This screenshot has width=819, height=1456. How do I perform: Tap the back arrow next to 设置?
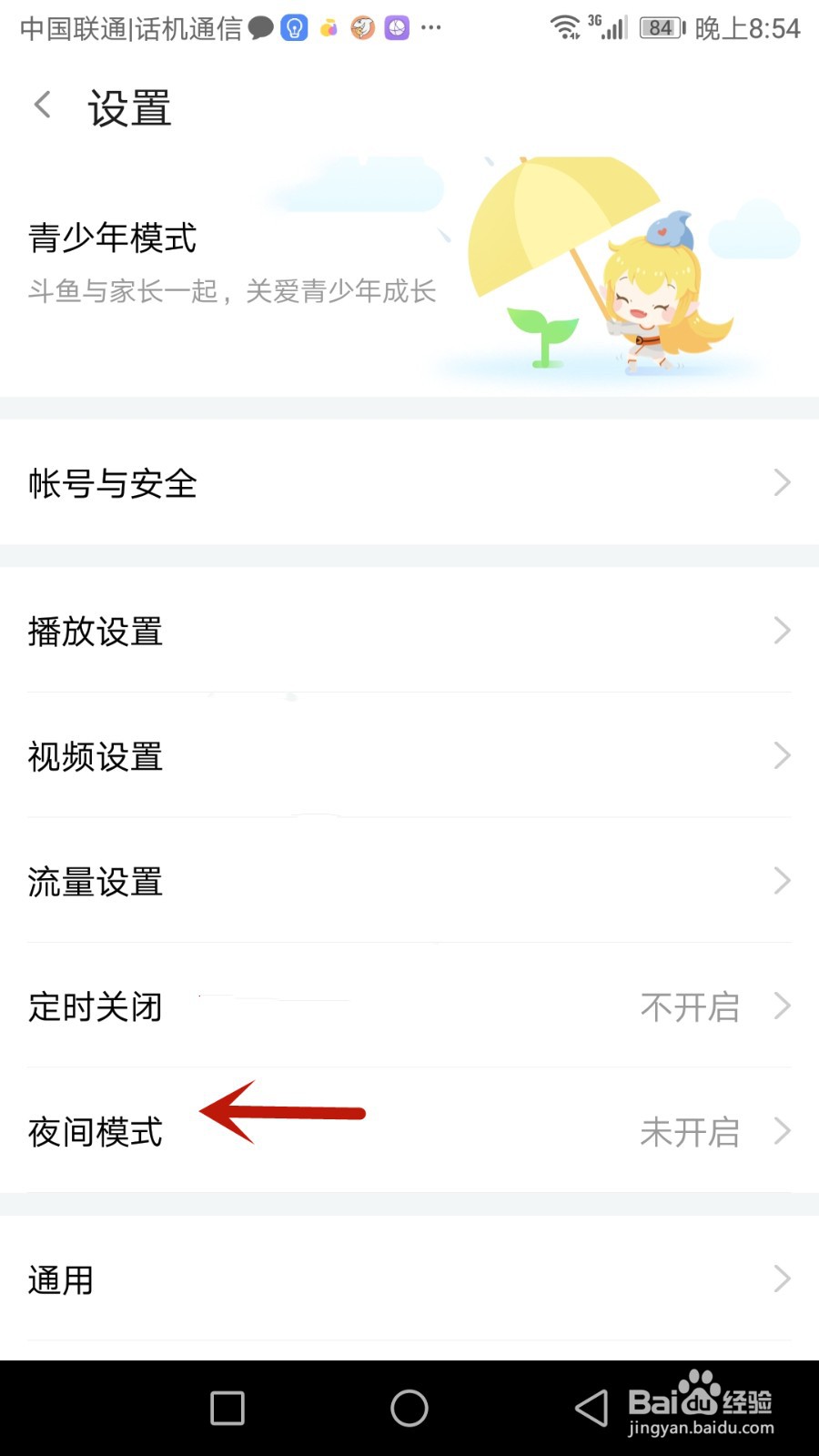(x=42, y=104)
